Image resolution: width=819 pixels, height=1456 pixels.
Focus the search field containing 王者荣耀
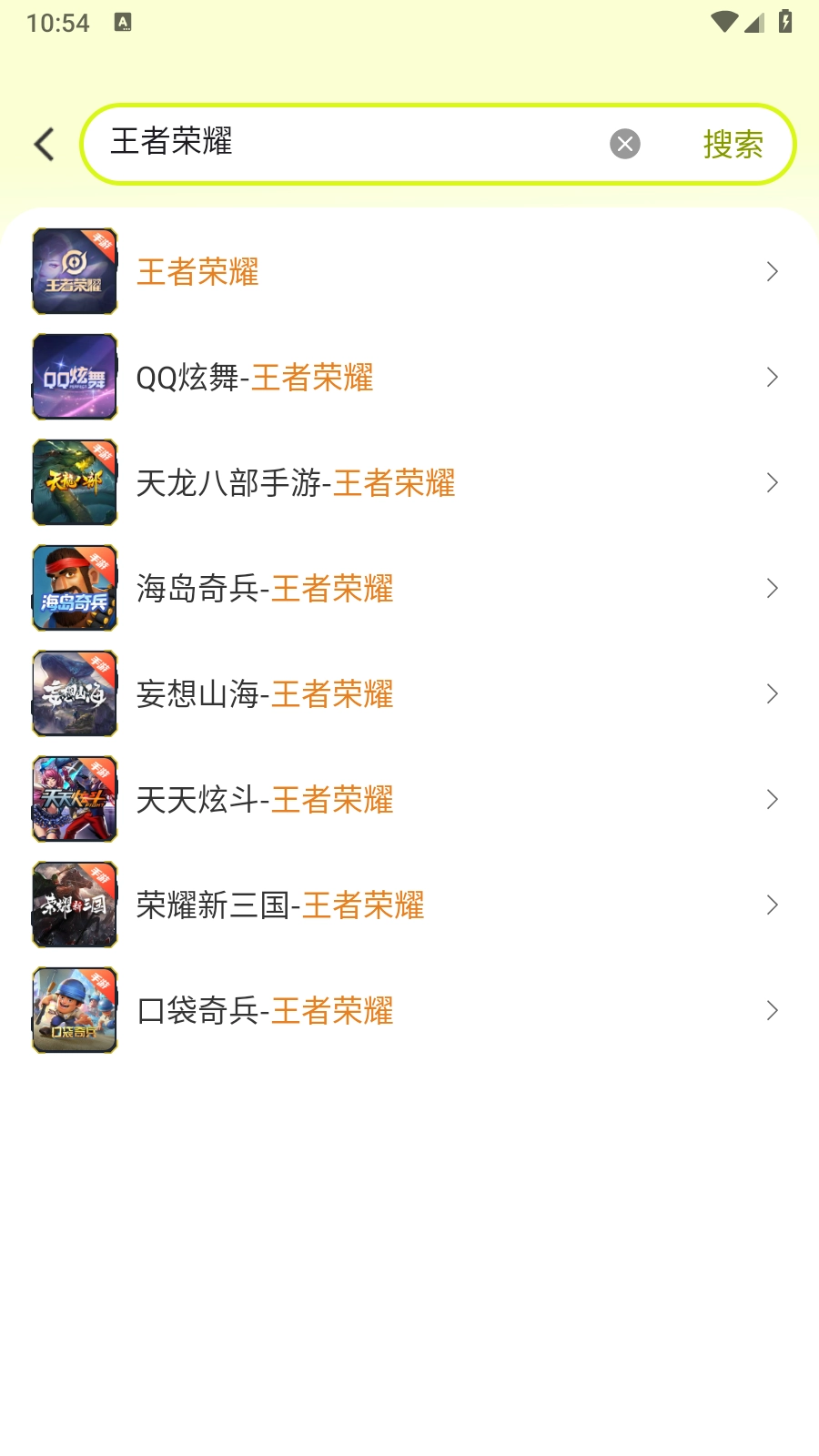[x=346, y=143]
